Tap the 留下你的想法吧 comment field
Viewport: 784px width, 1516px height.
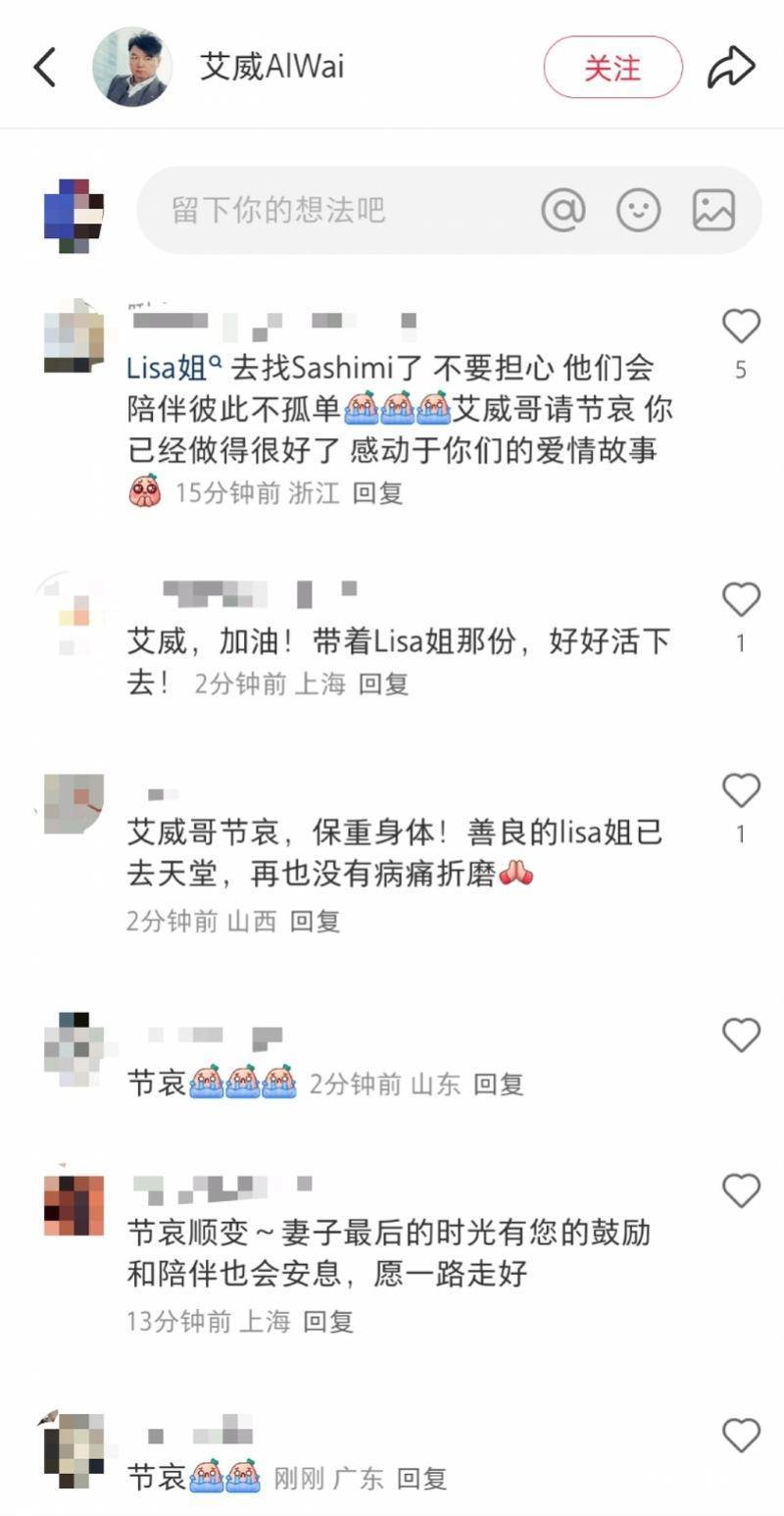[333, 210]
